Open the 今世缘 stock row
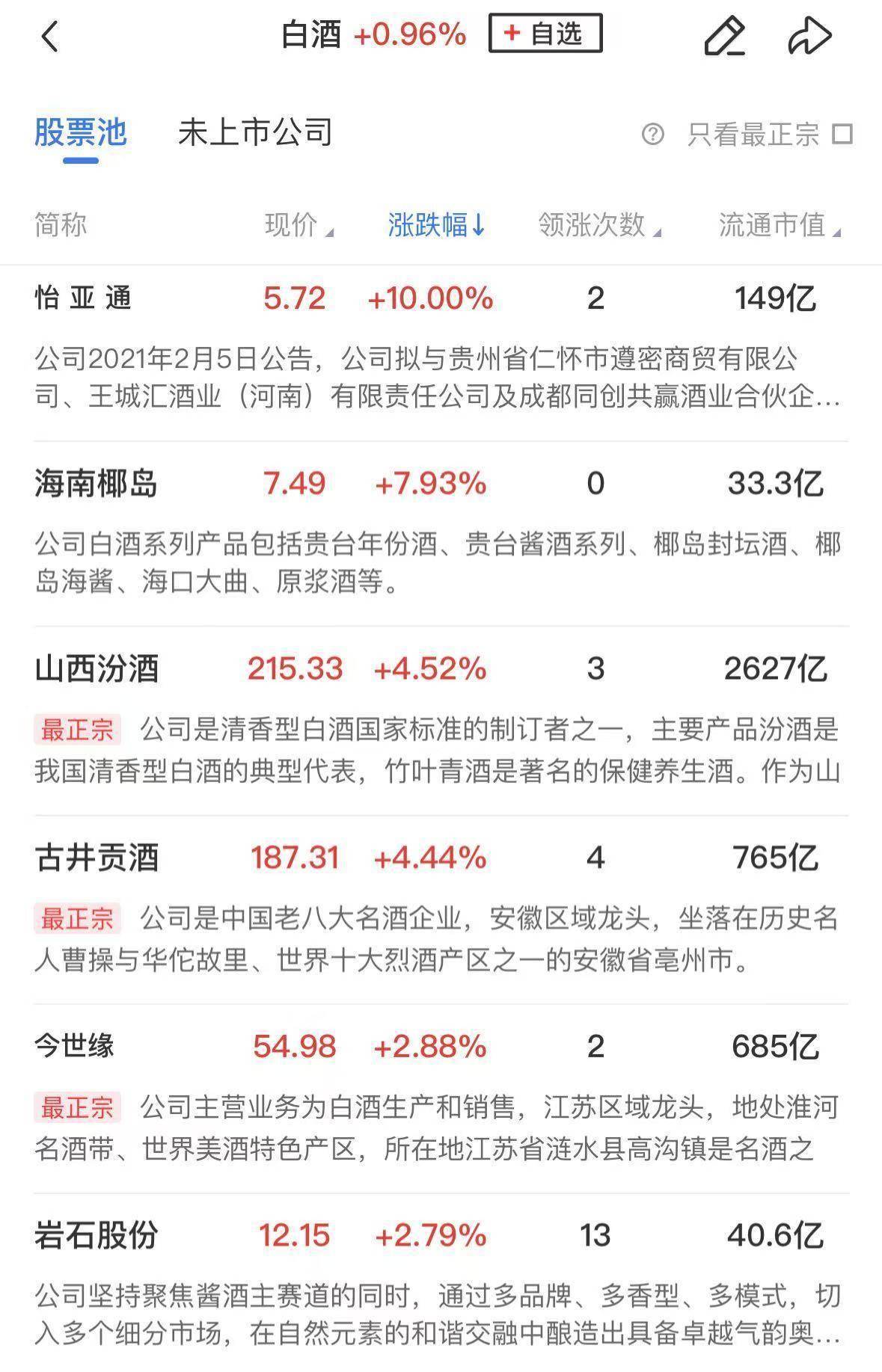The width and height of the screenshot is (882, 1372). point(74,1046)
